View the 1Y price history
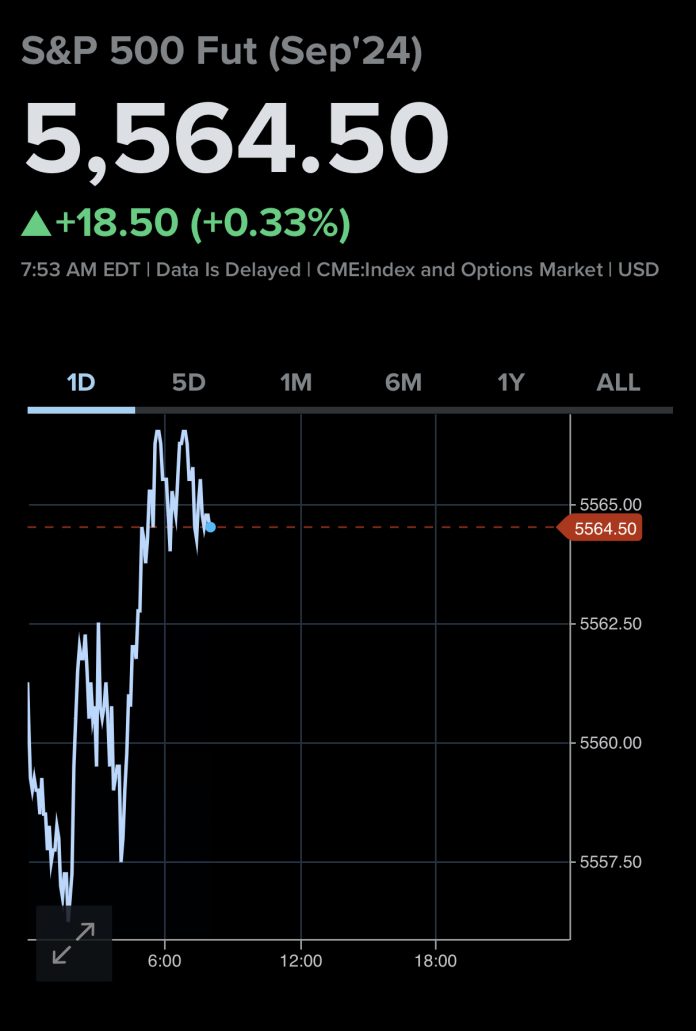Viewport: 696px width, 1031px height. pos(511,383)
